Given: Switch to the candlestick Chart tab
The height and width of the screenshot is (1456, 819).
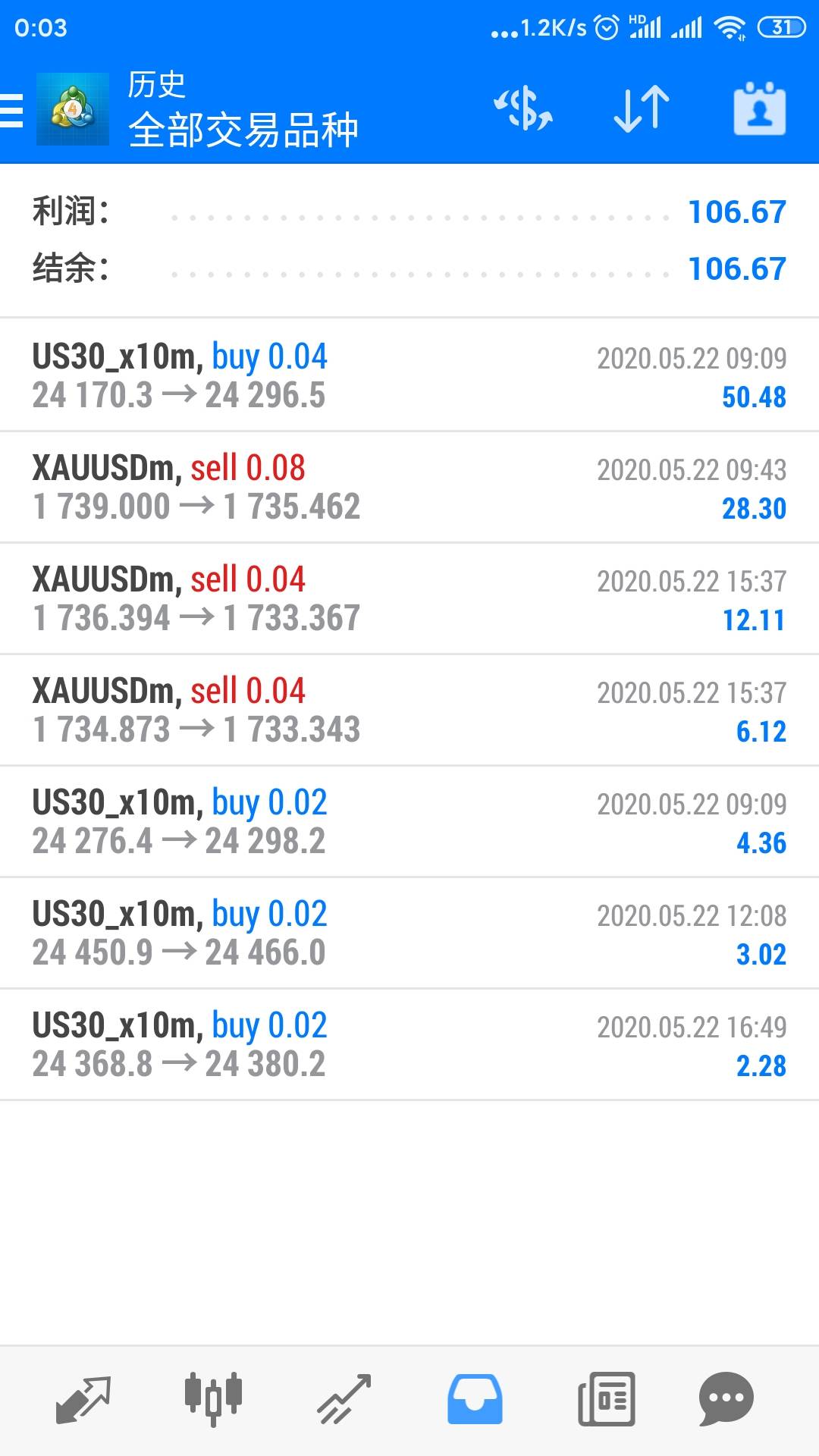Looking at the screenshot, I should [213, 1399].
